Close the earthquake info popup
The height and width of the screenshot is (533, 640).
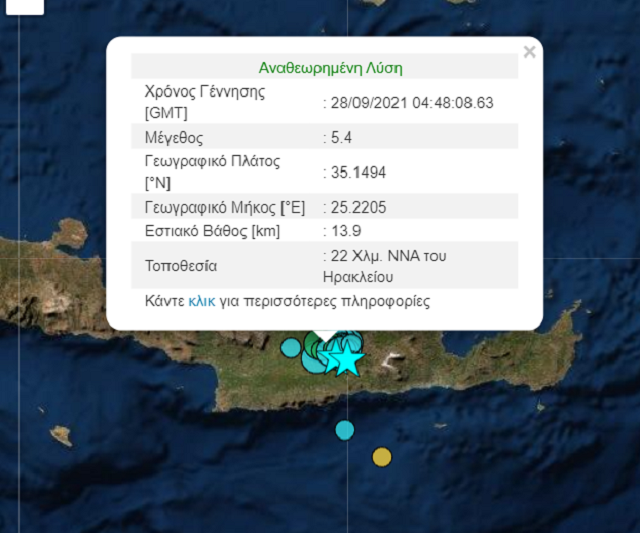[529, 52]
